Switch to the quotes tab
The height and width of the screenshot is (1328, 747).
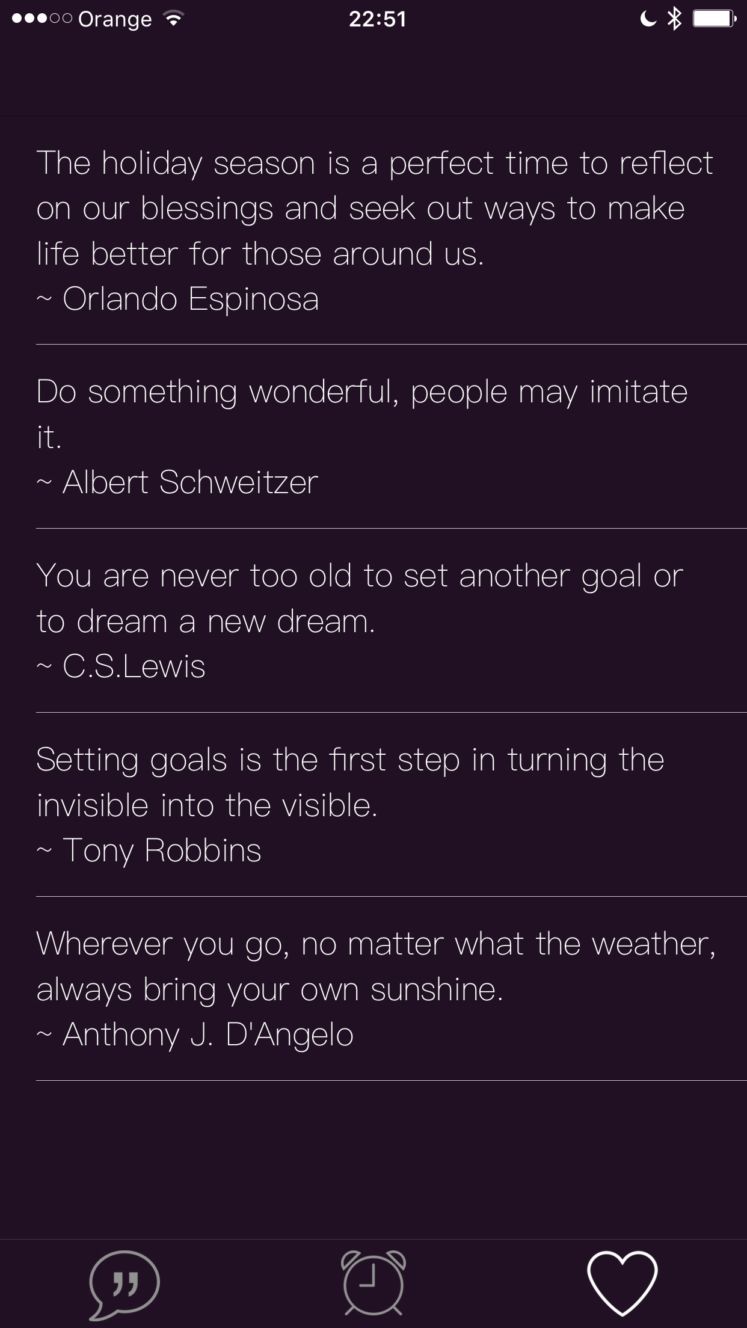pos(124,1284)
